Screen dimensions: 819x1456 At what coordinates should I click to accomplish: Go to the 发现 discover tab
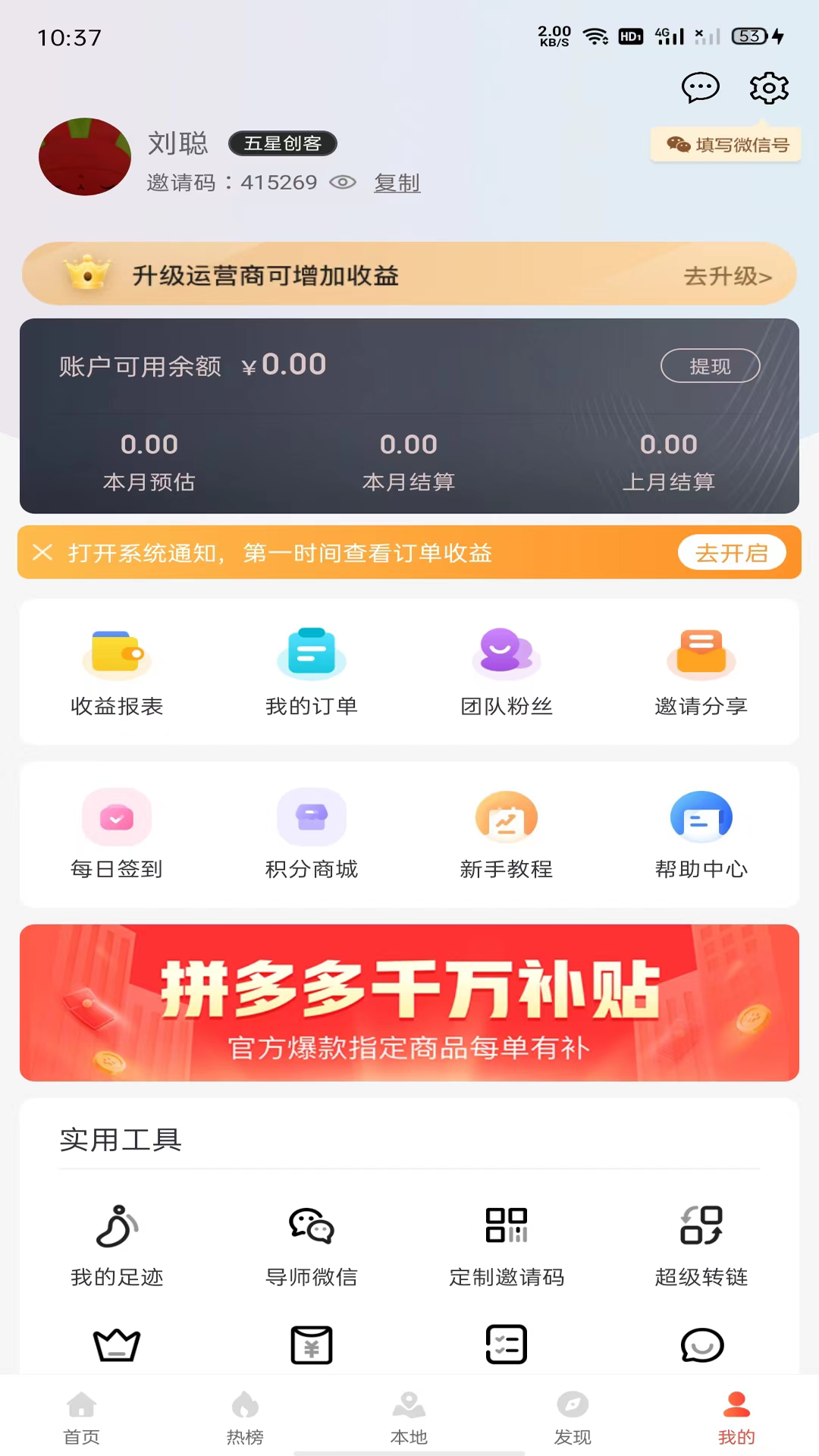coord(573,1417)
